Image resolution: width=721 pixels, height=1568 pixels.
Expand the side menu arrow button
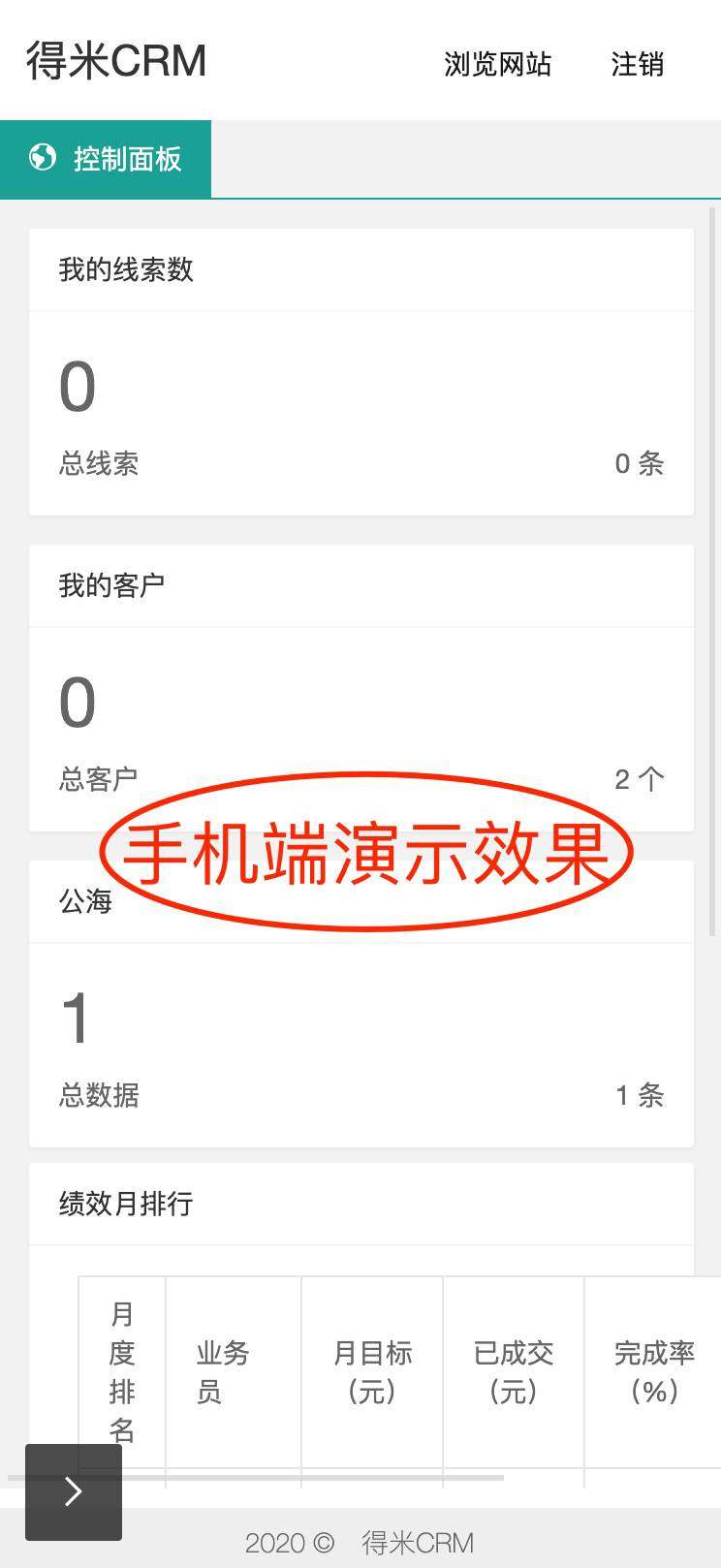click(x=74, y=1491)
